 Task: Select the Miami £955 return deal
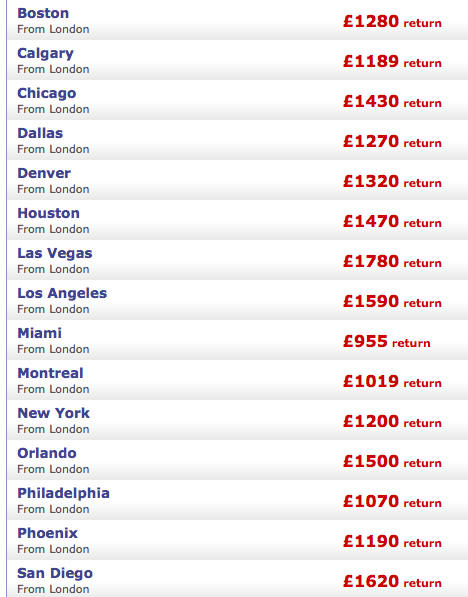(x=238, y=340)
